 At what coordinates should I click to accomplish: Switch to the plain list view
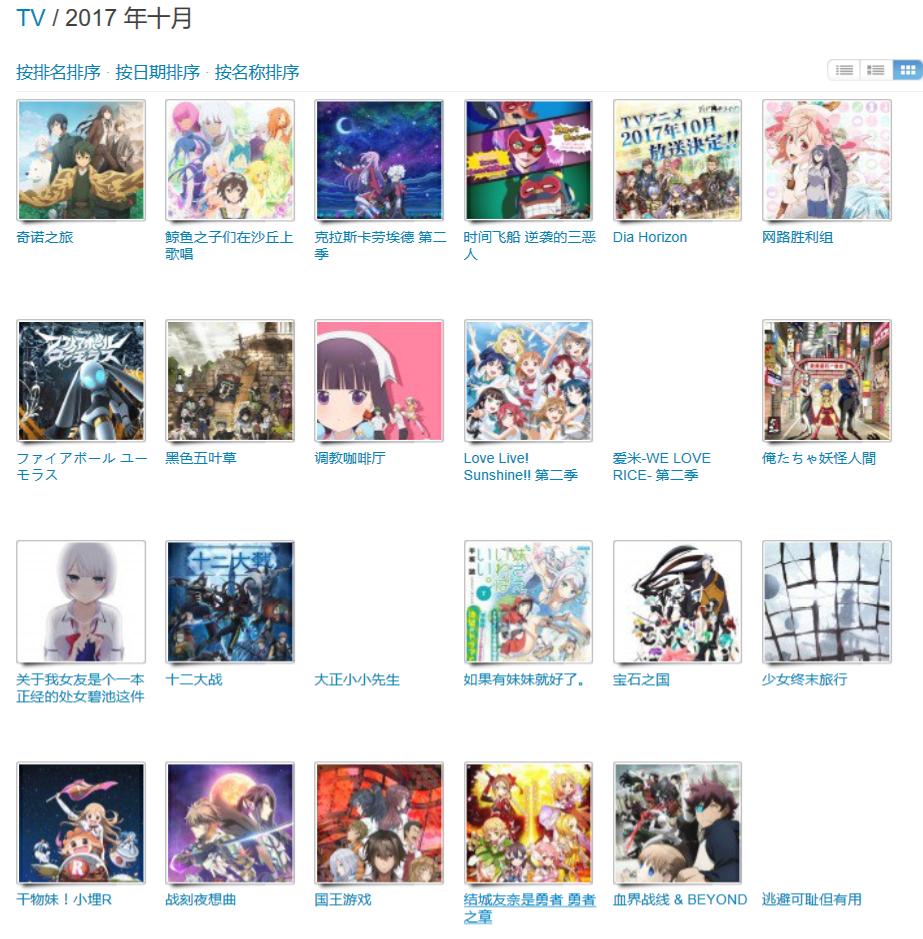pyautogui.click(x=844, y=70)
